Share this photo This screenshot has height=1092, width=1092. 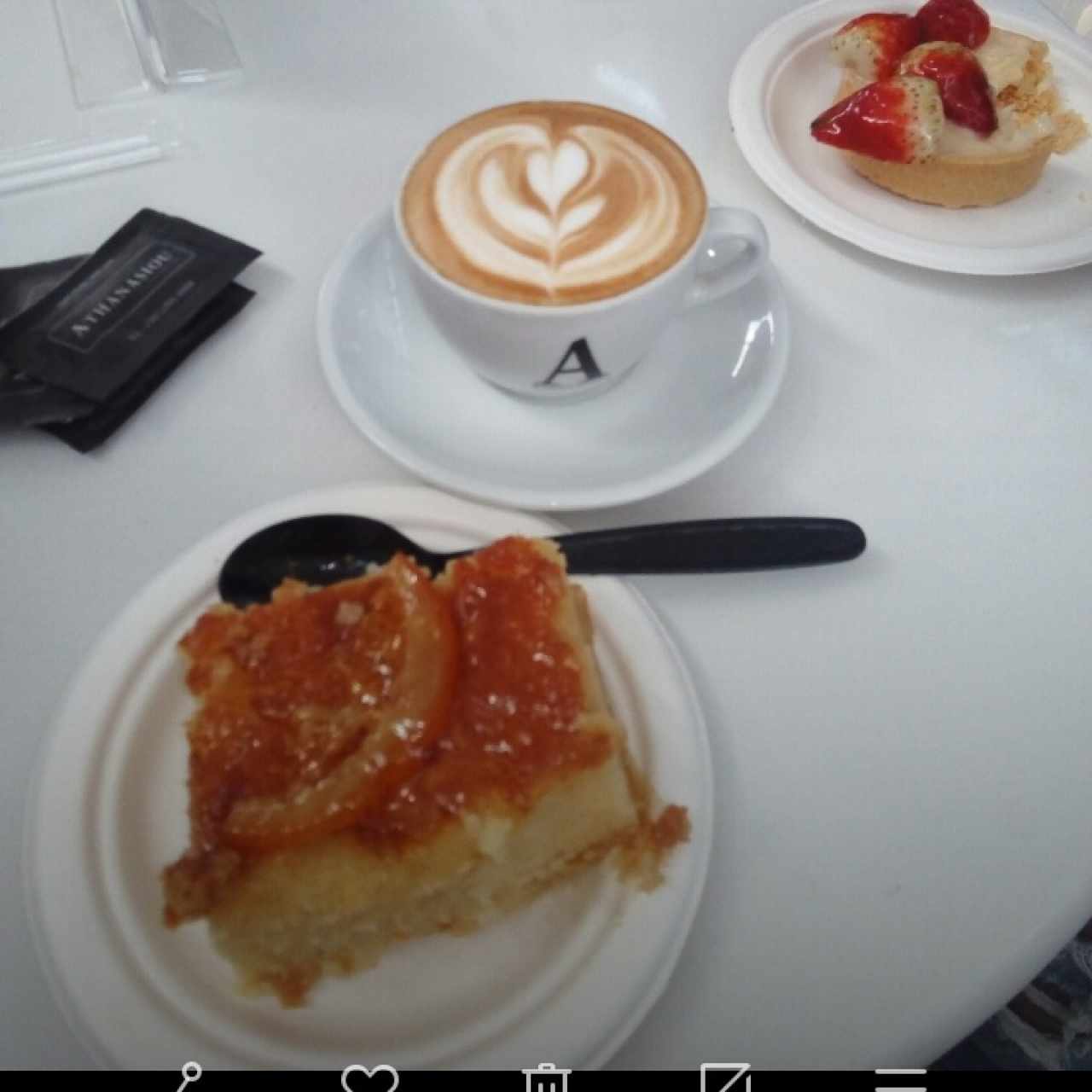tap(187, 1078)
